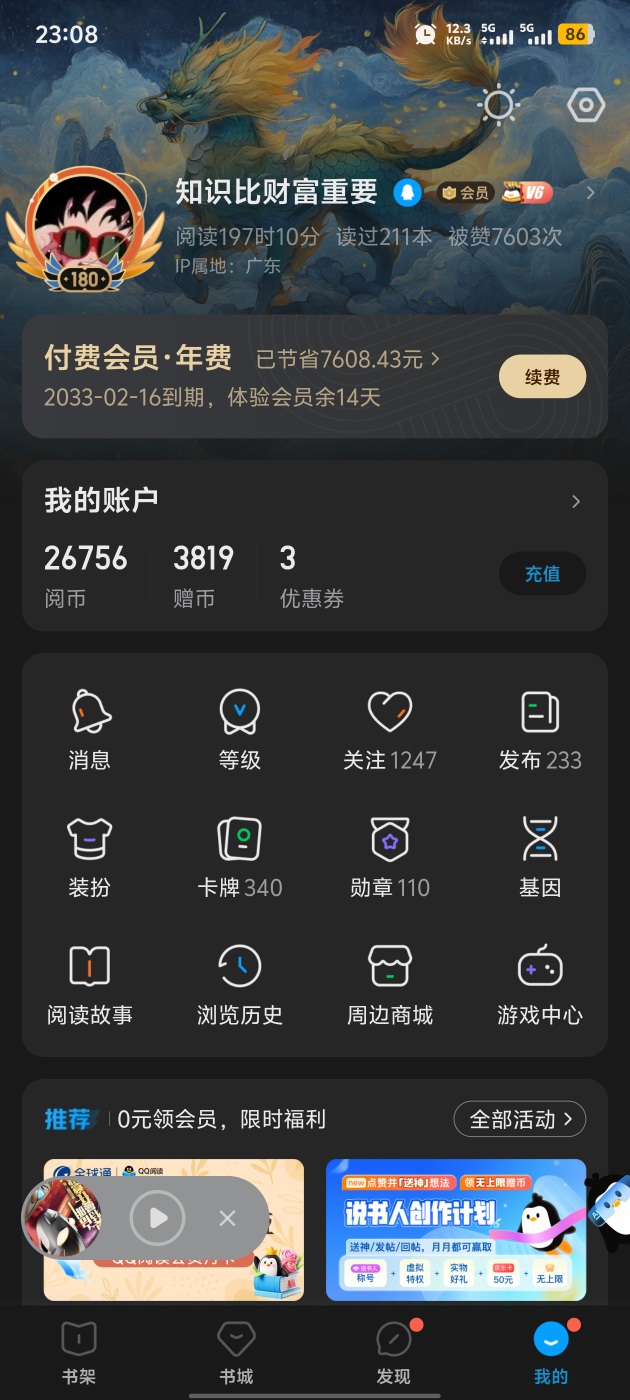The image size is (630, 1400).
Task: Open 卡牌 card collection
Action: pos(240,857)
